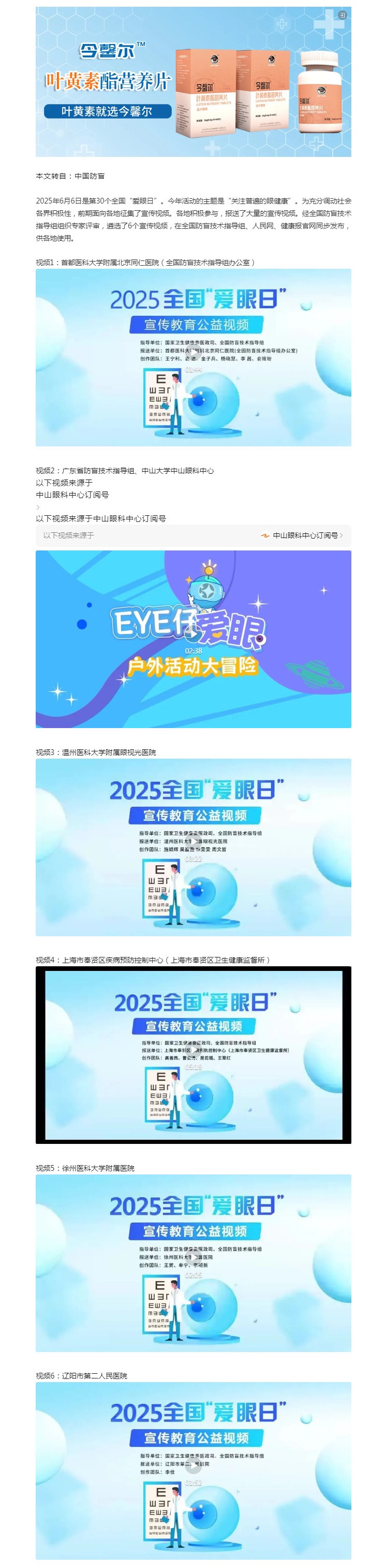Screen dimensions: 385x1568
Task: Open the 今馨尔 叶黄素酯营养片 banner
Action: [193, 82]
